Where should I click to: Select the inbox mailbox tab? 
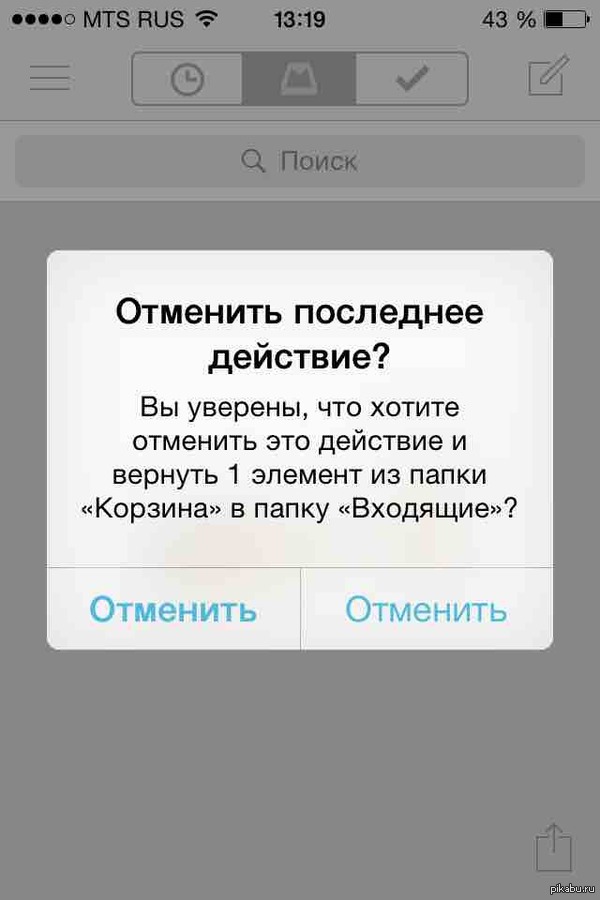tap(299, 78)
